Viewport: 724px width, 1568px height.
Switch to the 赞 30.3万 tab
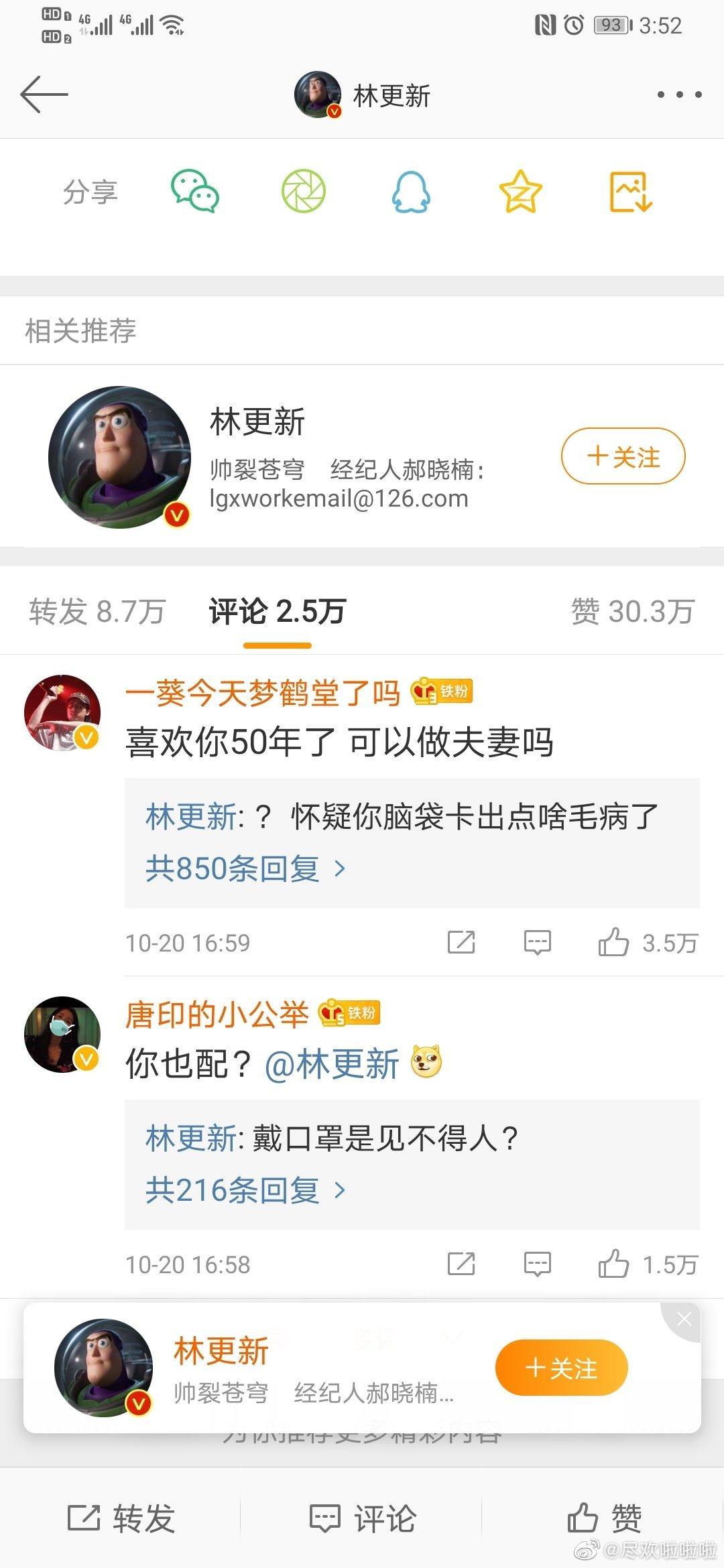click(632, 611)
